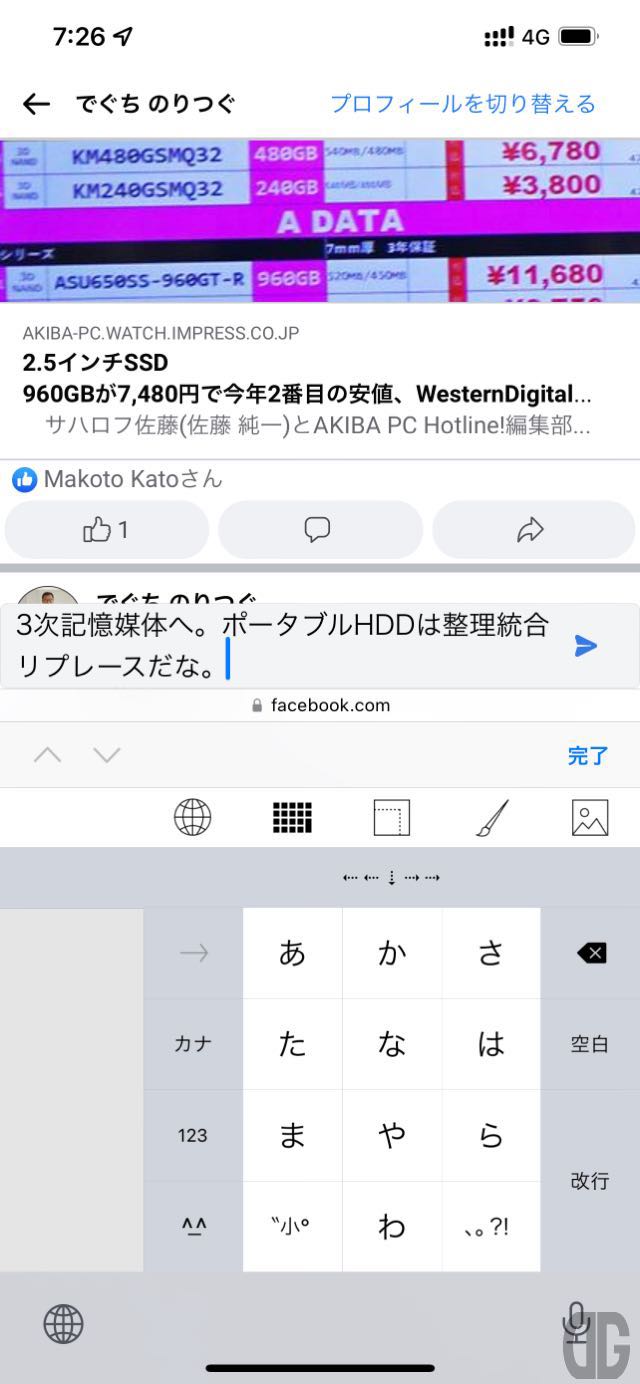Share the SSD article post

(531, 530)
